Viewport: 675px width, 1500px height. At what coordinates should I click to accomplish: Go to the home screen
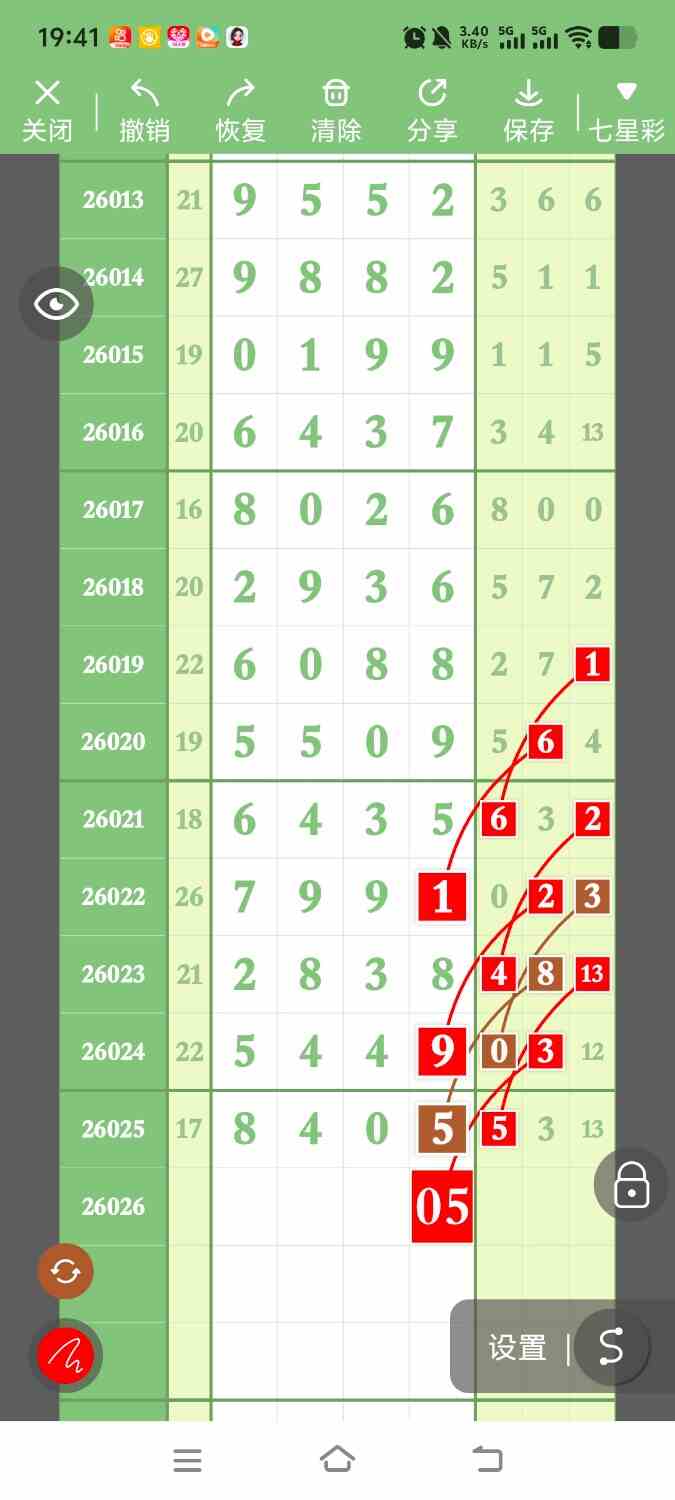pyautogui.click(x=337, y=1460)
